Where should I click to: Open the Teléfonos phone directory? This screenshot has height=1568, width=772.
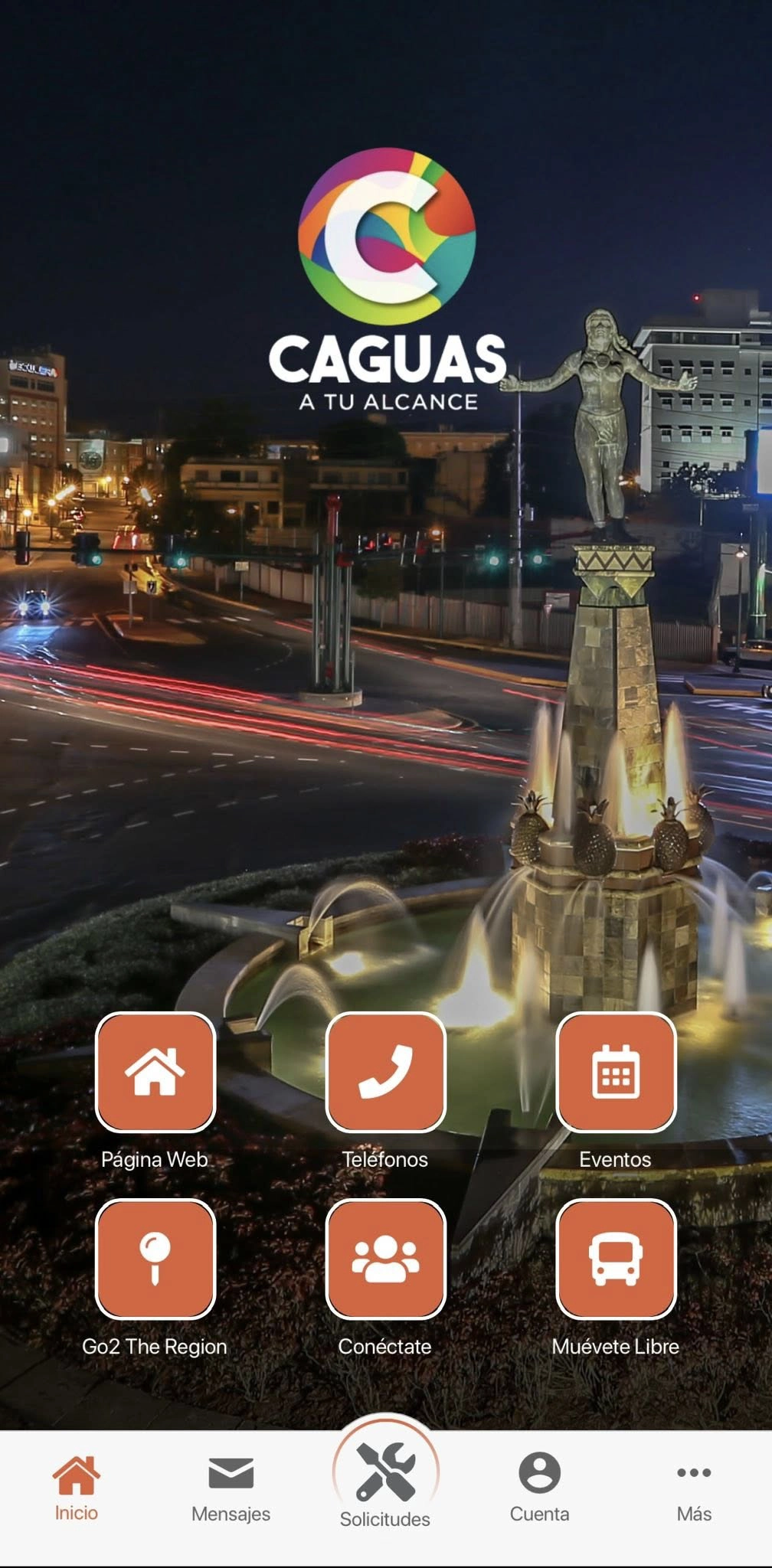click(385, 1071)
